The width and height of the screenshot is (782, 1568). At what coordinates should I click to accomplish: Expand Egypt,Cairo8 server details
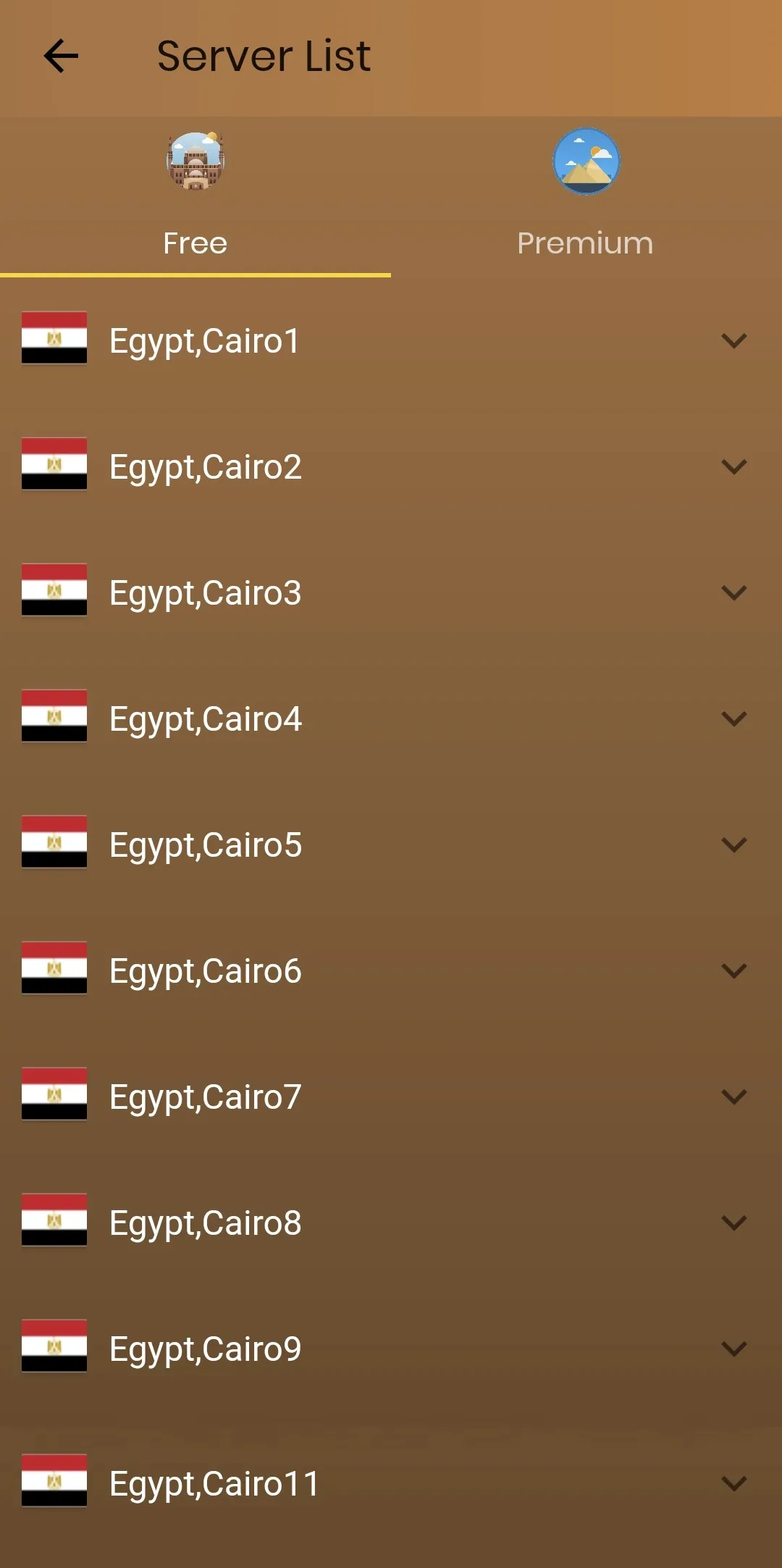[x=733, y=1223]
